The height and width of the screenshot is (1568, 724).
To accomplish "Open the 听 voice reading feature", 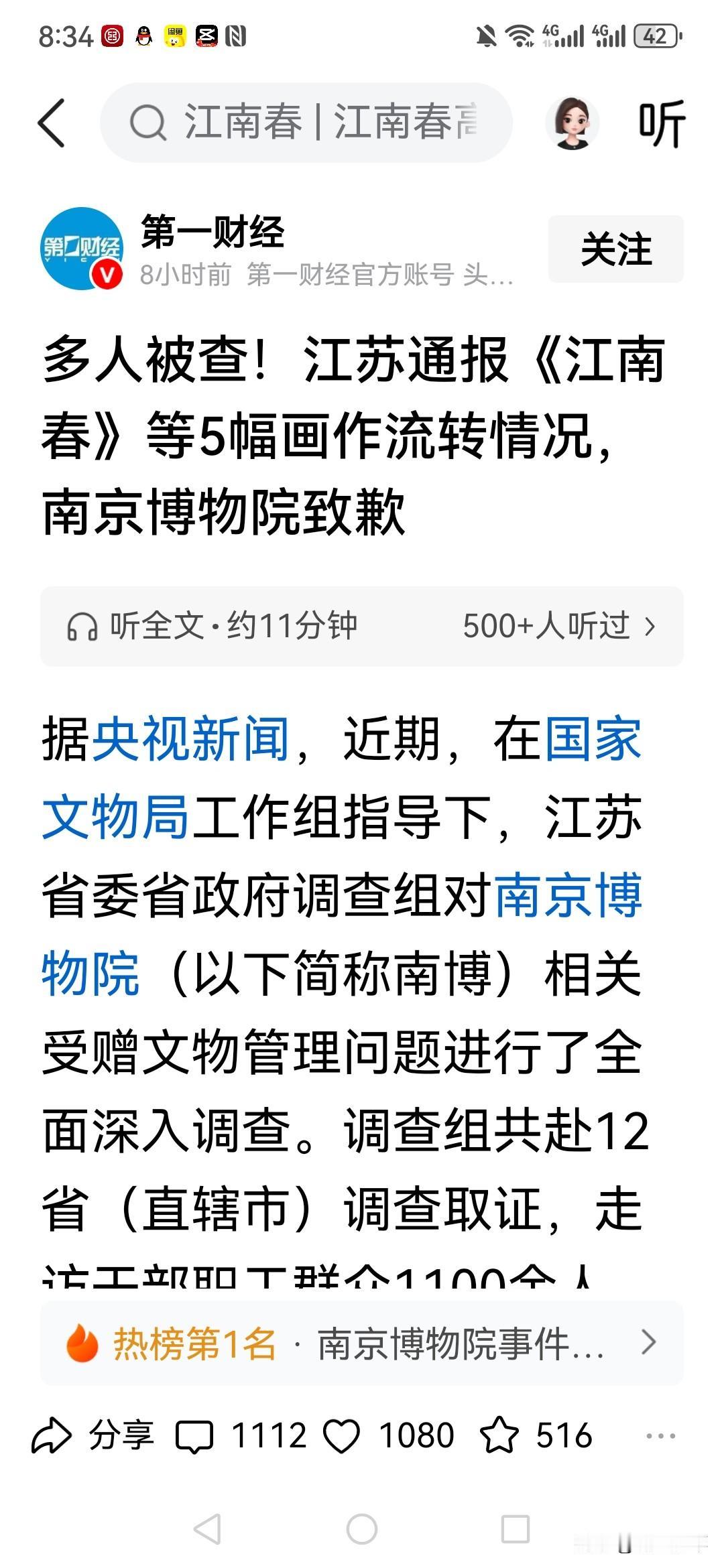I will coord(660,123).
